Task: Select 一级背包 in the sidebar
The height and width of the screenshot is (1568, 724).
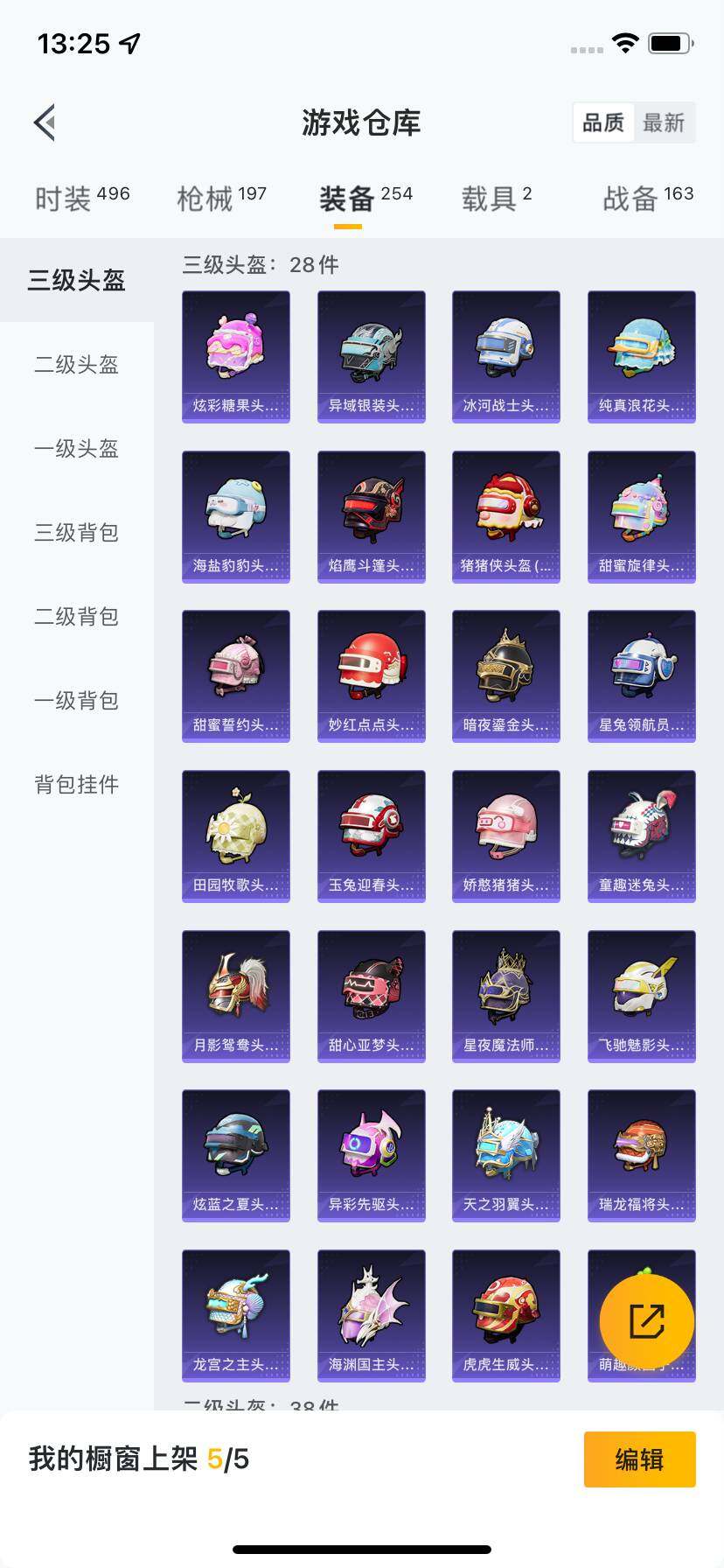Action: point(76,701)
